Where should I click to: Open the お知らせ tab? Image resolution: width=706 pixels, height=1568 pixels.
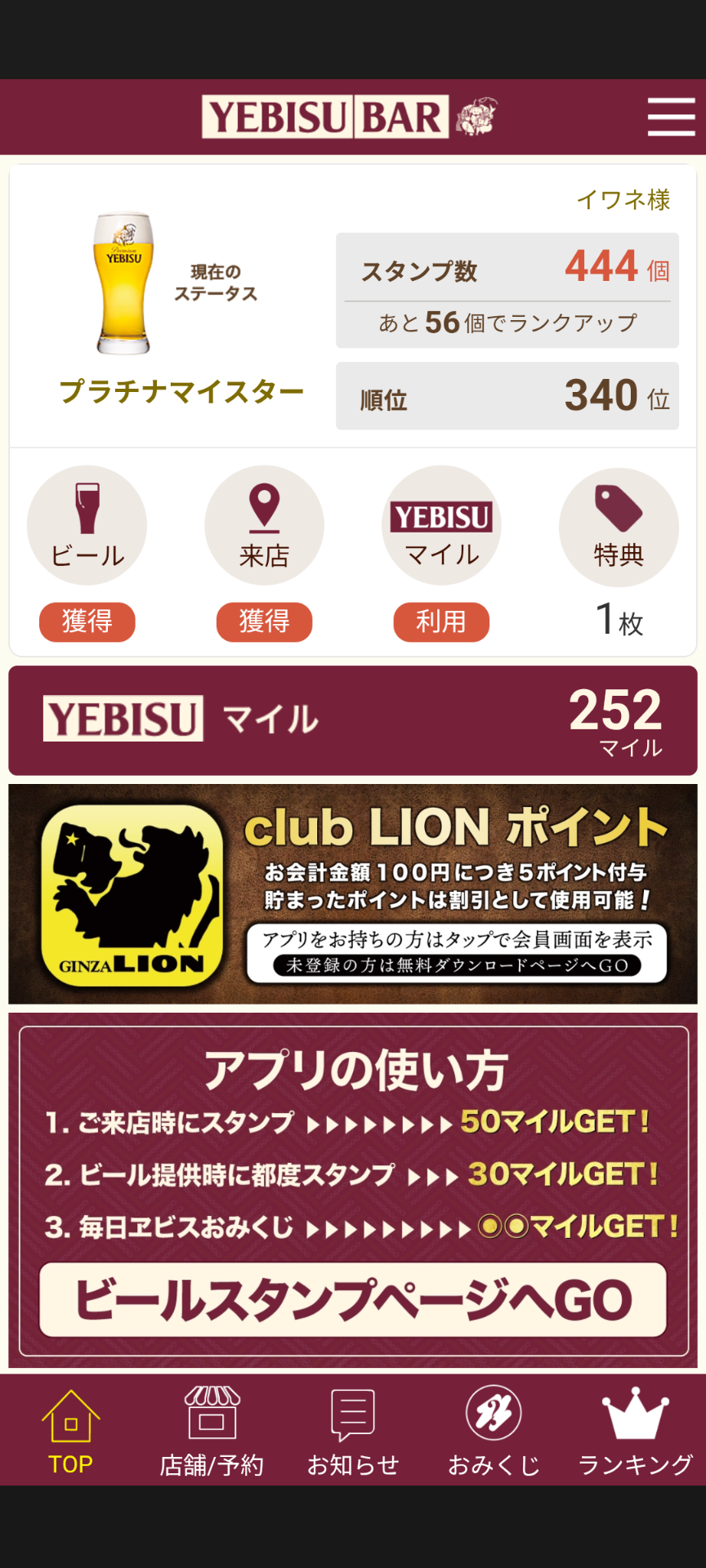[353, 1431]
